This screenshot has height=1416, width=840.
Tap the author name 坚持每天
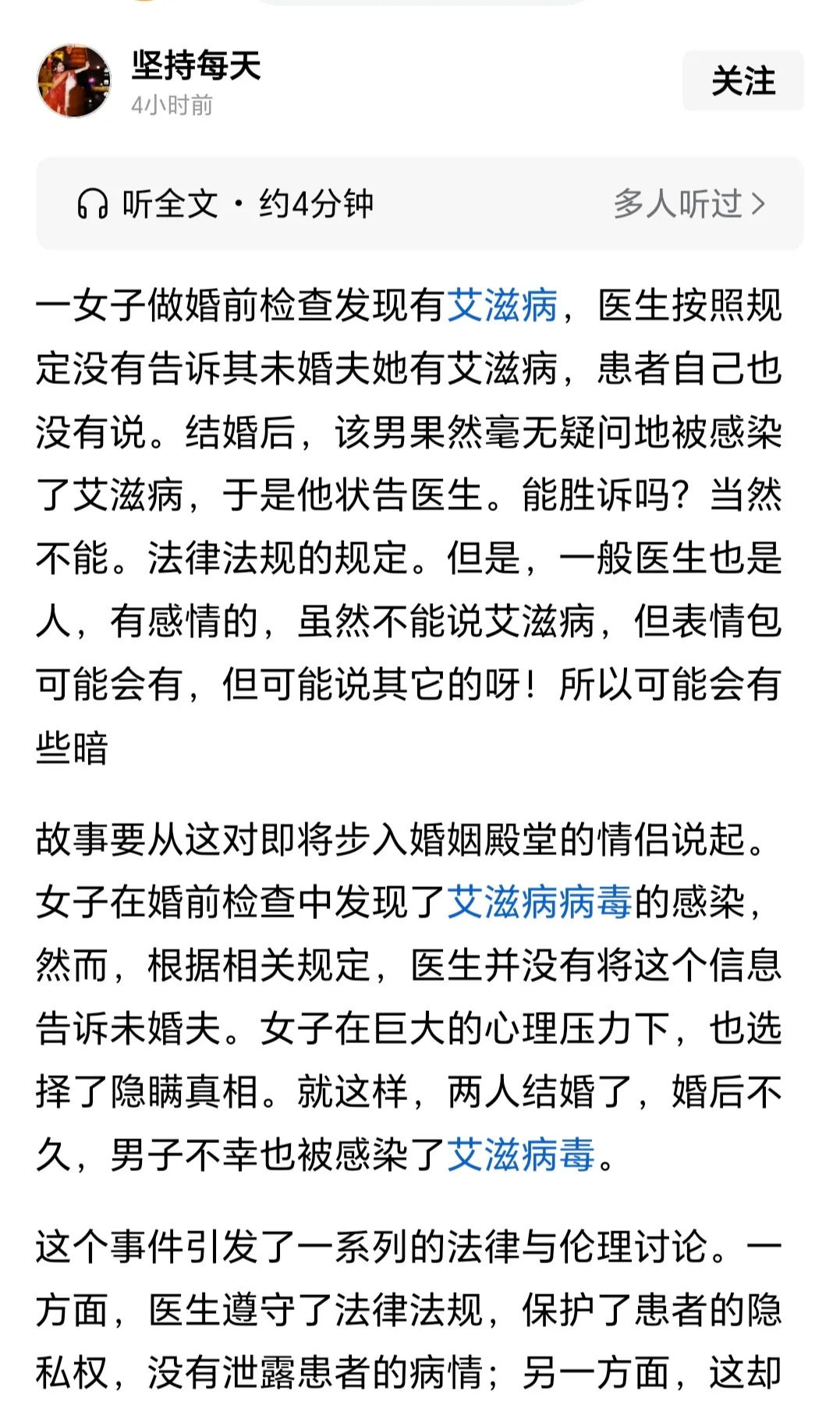[x=196, y=65]
